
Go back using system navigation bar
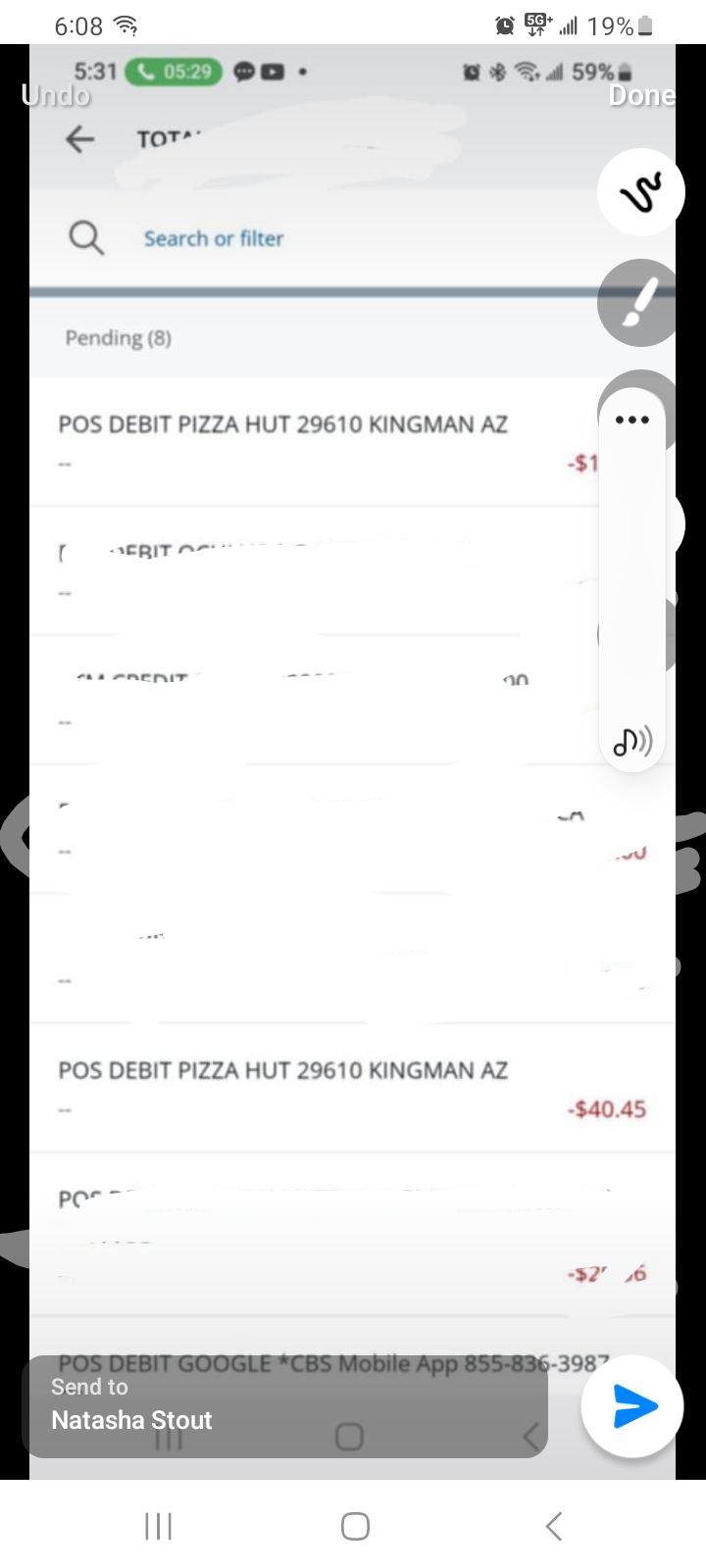pos(554,1526)
